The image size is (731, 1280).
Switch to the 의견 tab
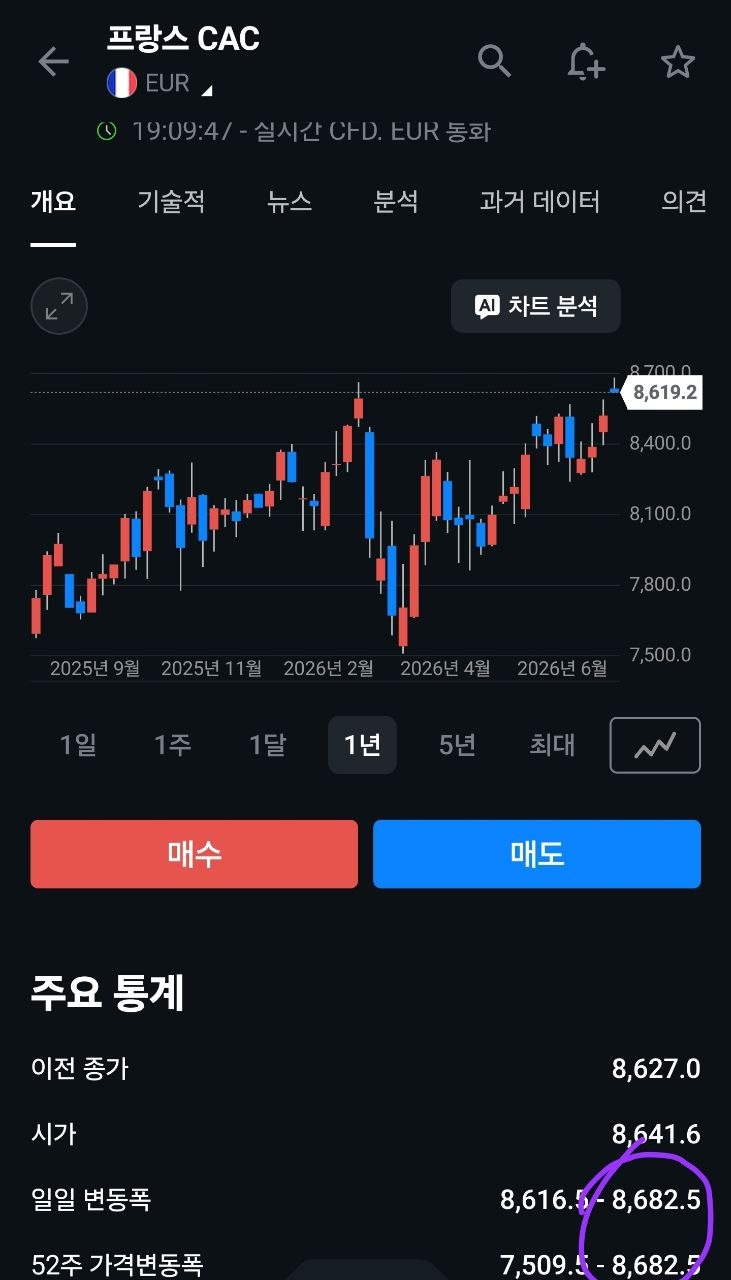click(684, 201)
